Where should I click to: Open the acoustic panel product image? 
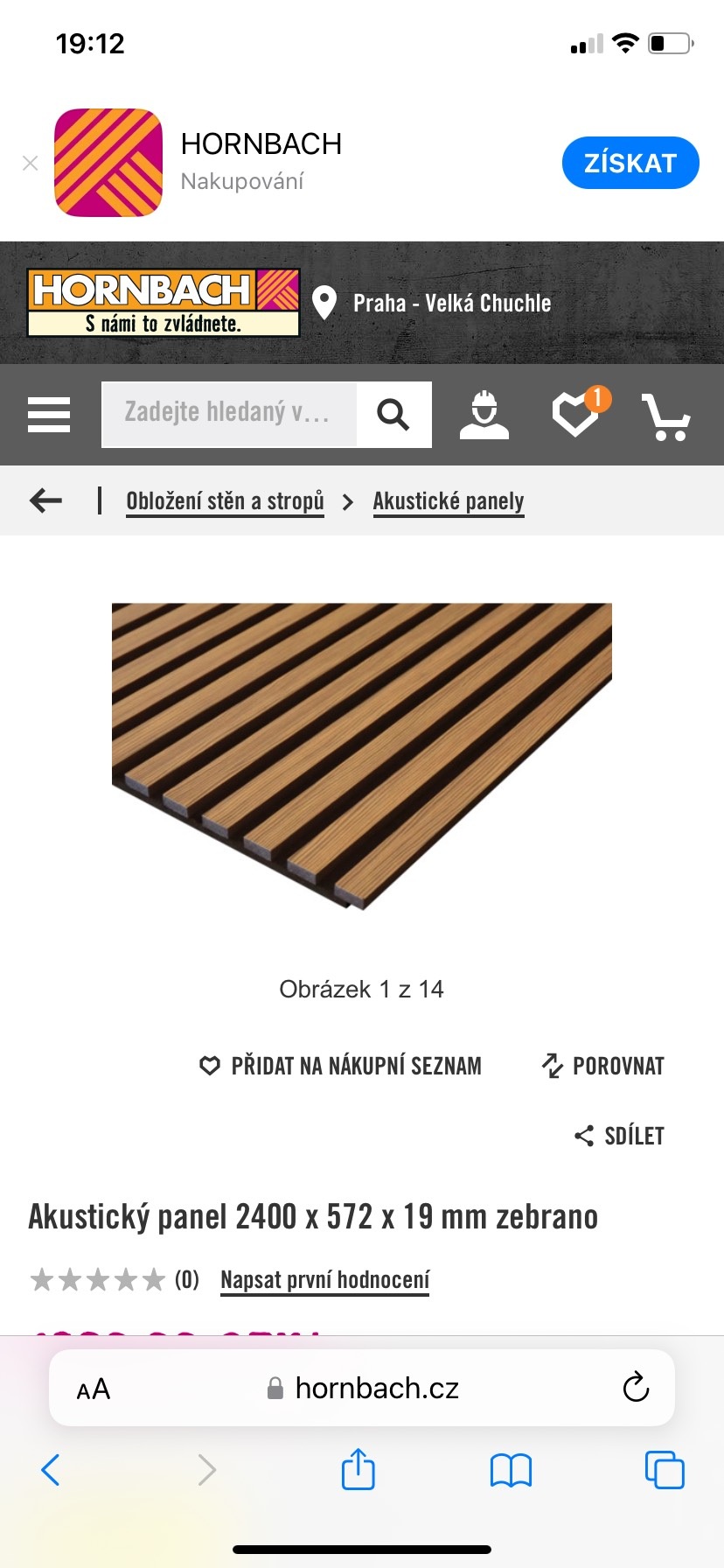coord(362,757)
